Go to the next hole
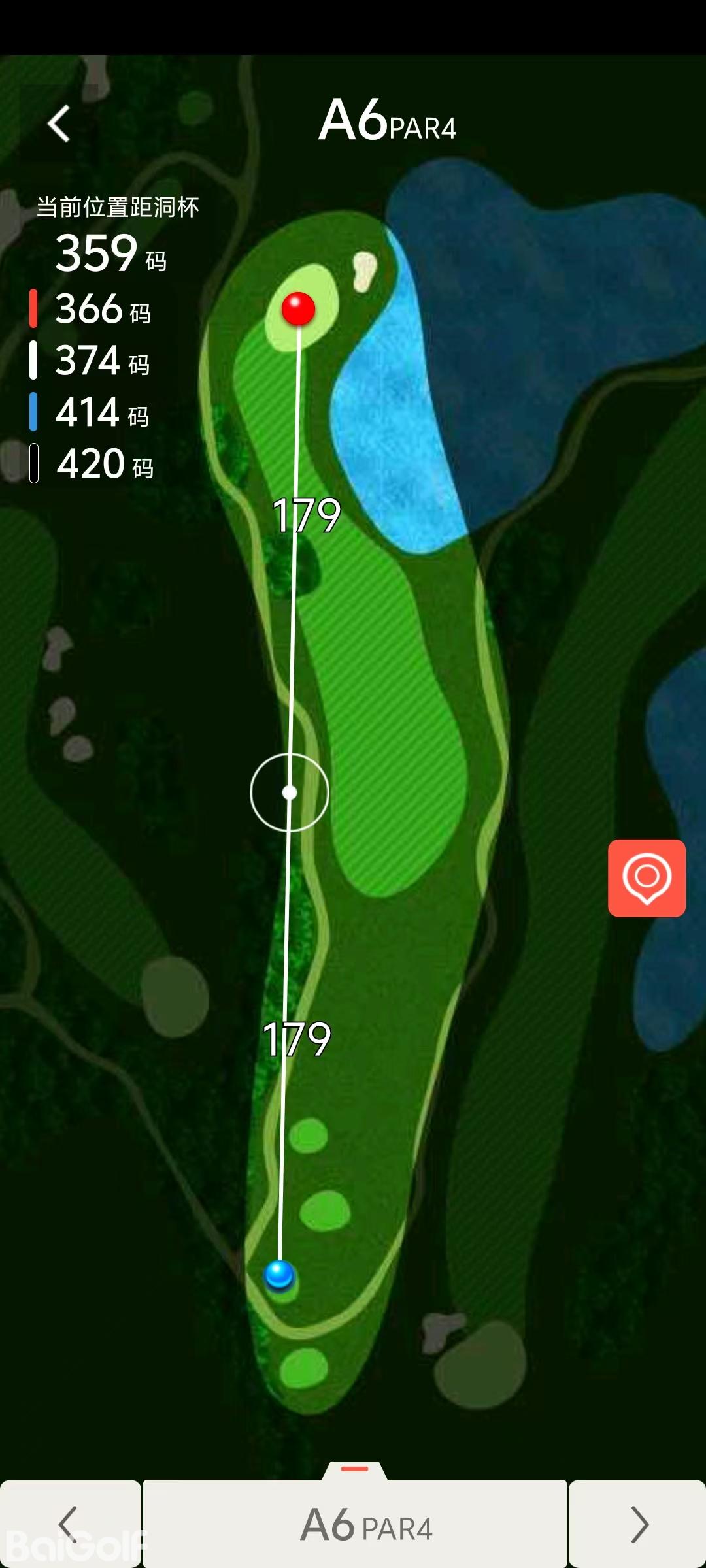Screen dimensions: 706x1568 pyautogui.click(x=637, y=1524)
